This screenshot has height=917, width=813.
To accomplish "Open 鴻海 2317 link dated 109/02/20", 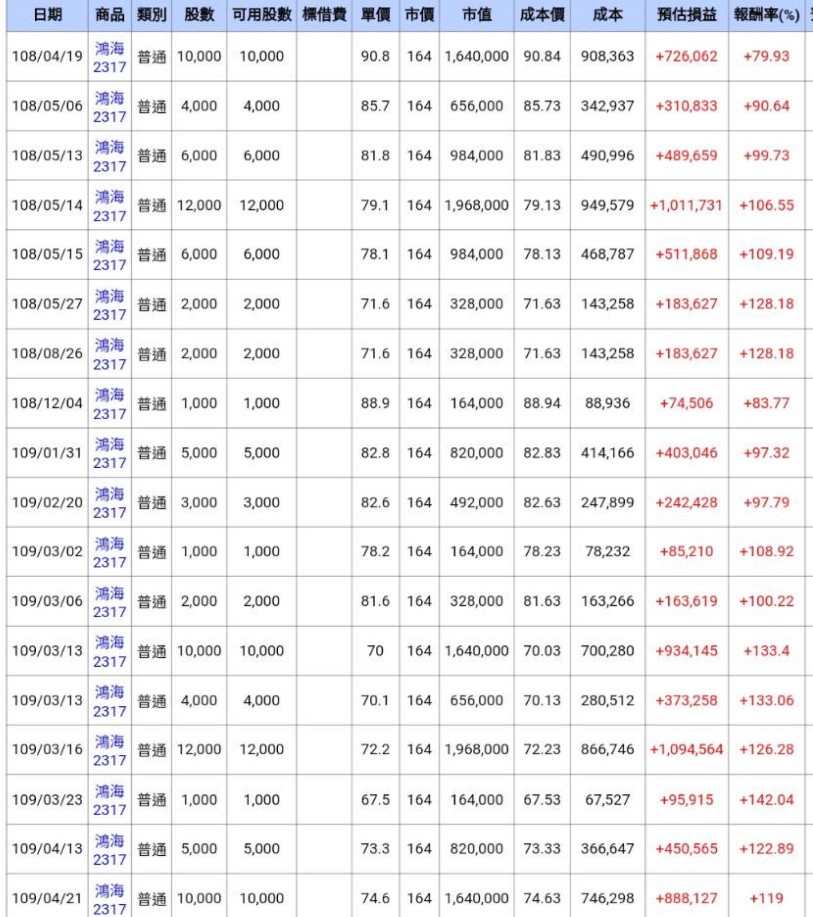I will tap(110, 502).
